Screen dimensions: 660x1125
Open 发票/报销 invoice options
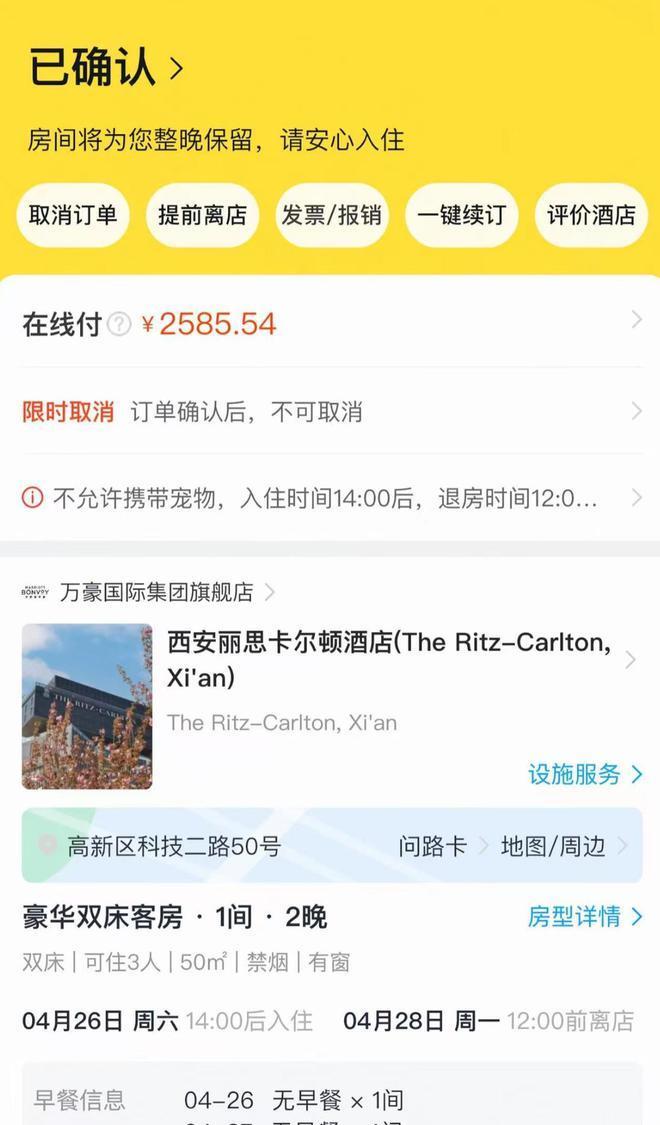pos(331,215)
